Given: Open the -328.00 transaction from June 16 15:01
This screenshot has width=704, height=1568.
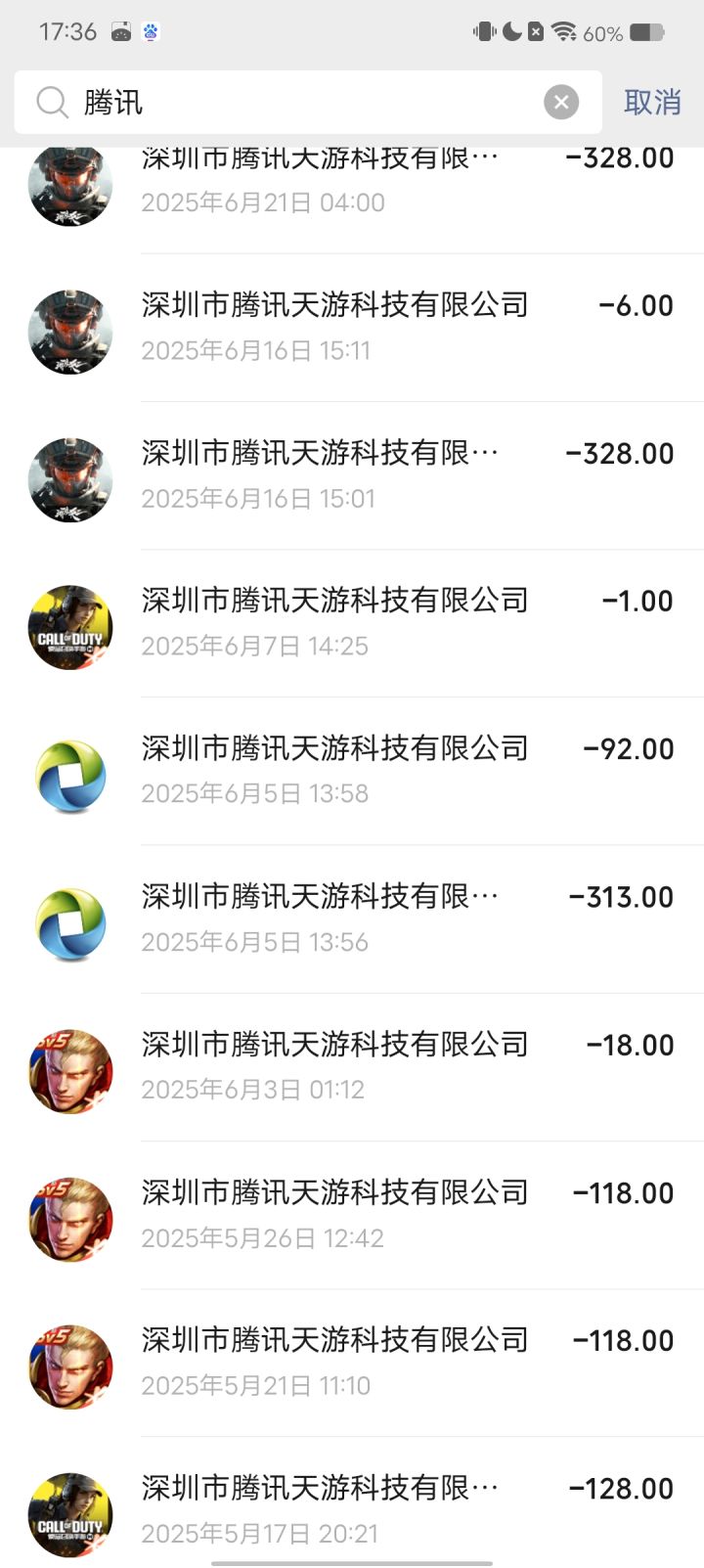Looking at the screenshot, I should [x=391, y=475].
